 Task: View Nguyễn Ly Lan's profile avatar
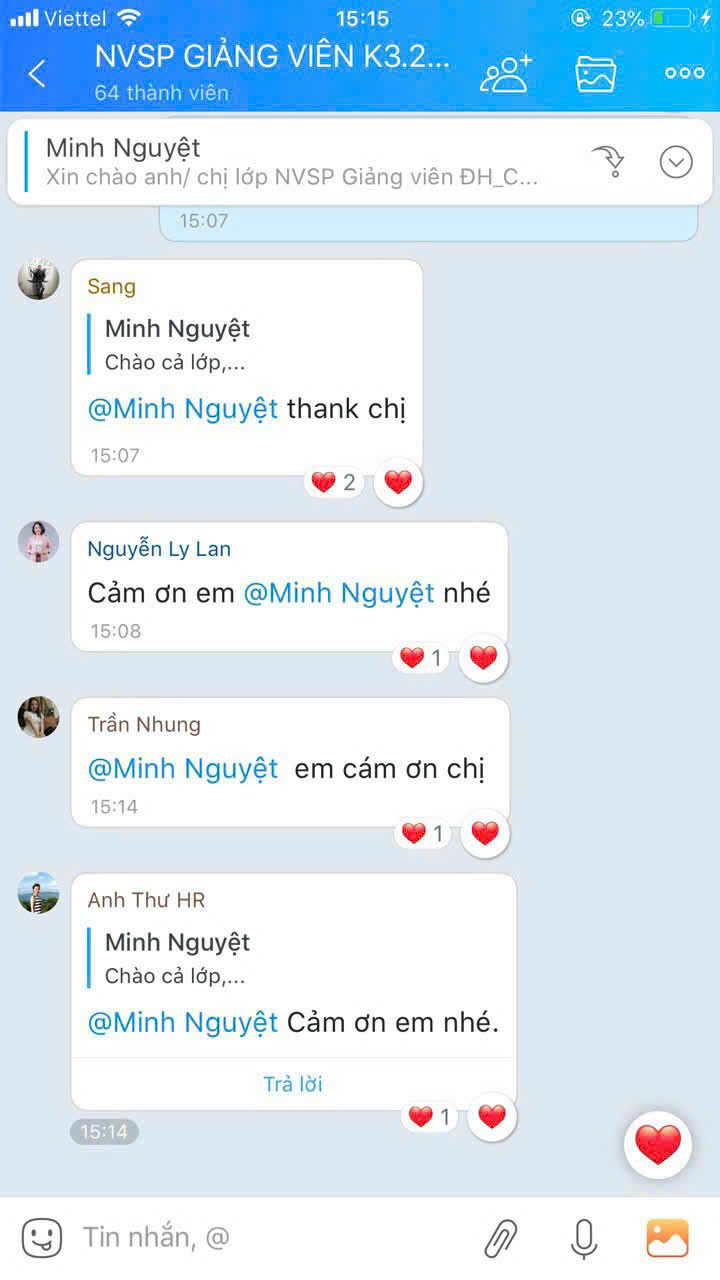(x=38, y=542)
